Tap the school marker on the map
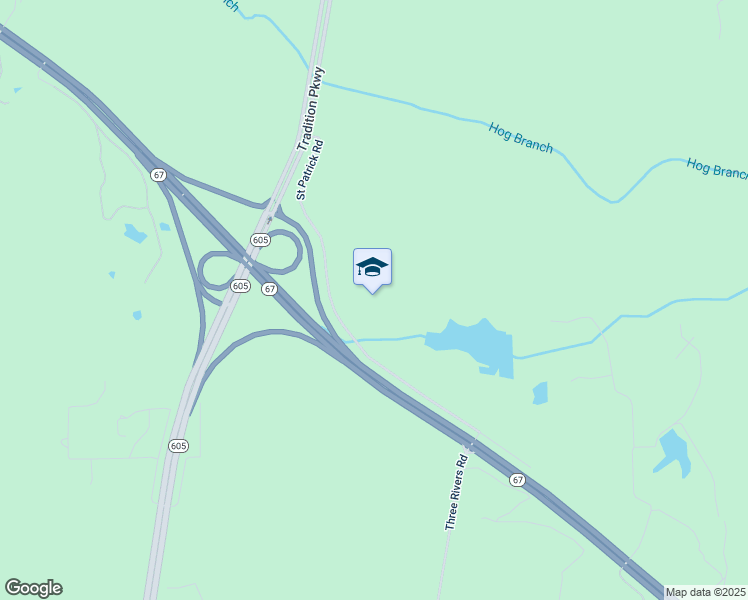 372,267
